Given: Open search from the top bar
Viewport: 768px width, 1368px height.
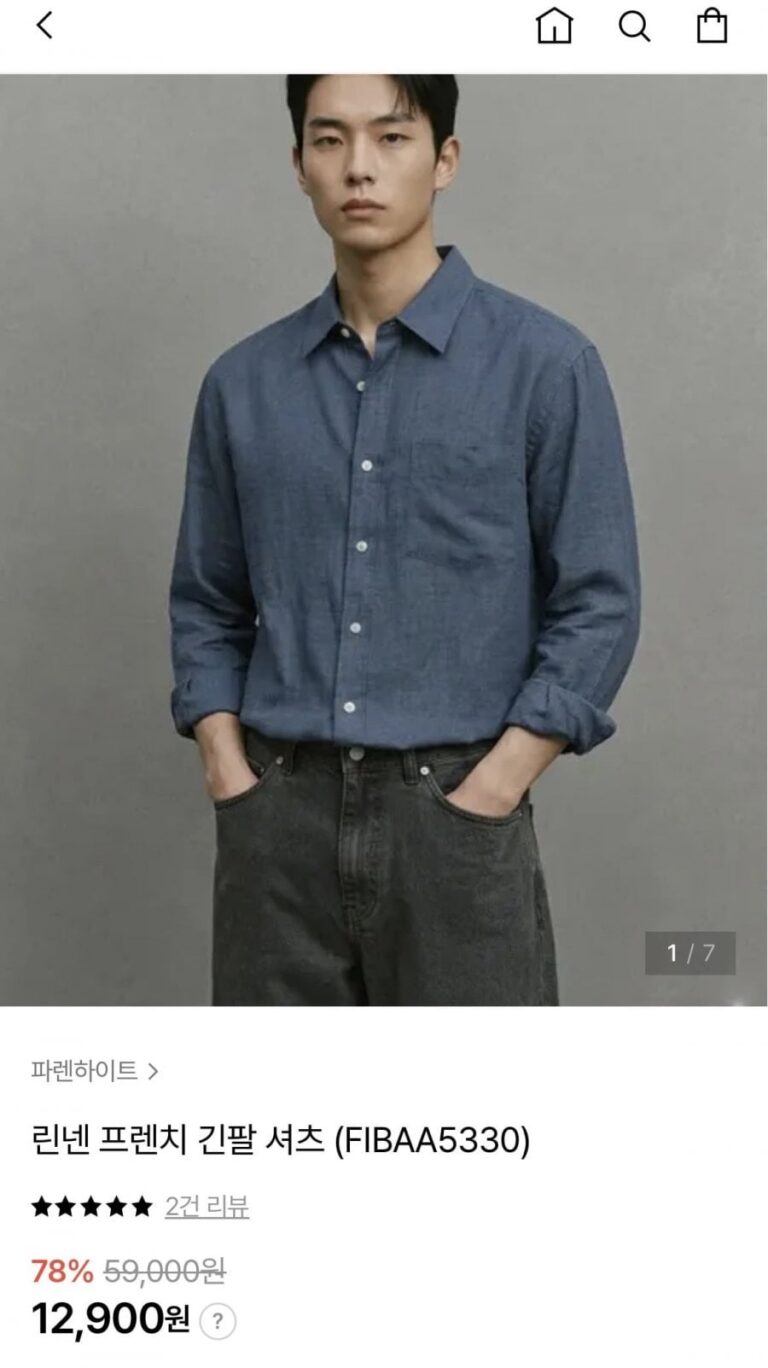Looking at the screenshot, I should pyautogui.click(x=634, y=27).
